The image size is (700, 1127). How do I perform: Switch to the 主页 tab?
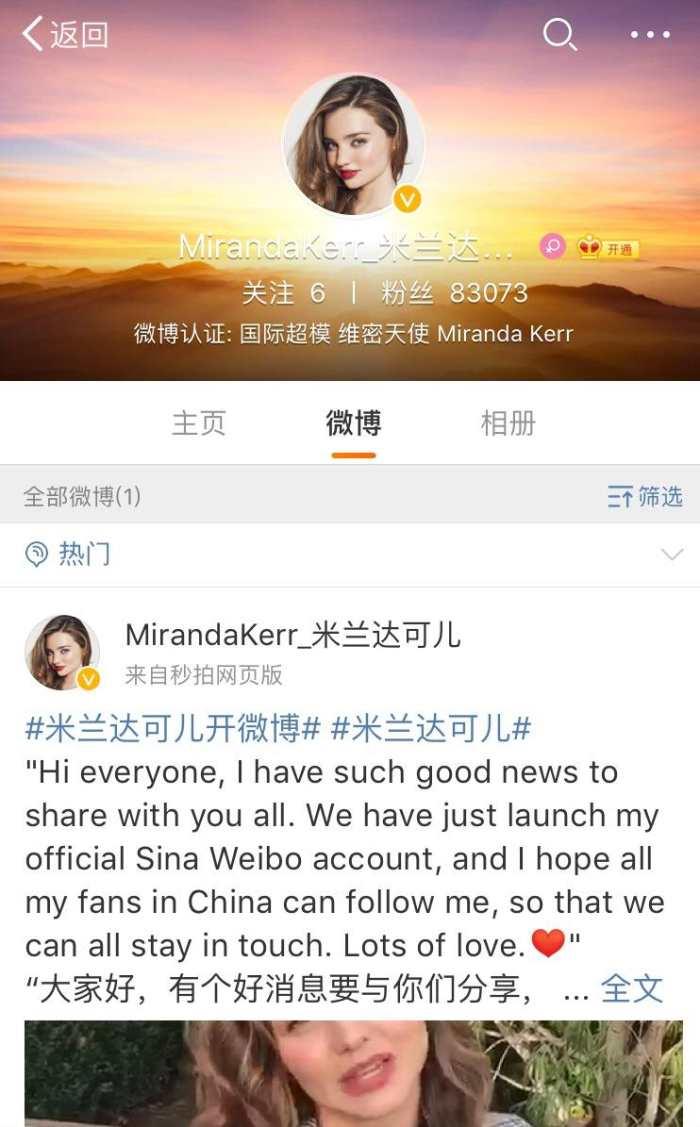point(199,423)
